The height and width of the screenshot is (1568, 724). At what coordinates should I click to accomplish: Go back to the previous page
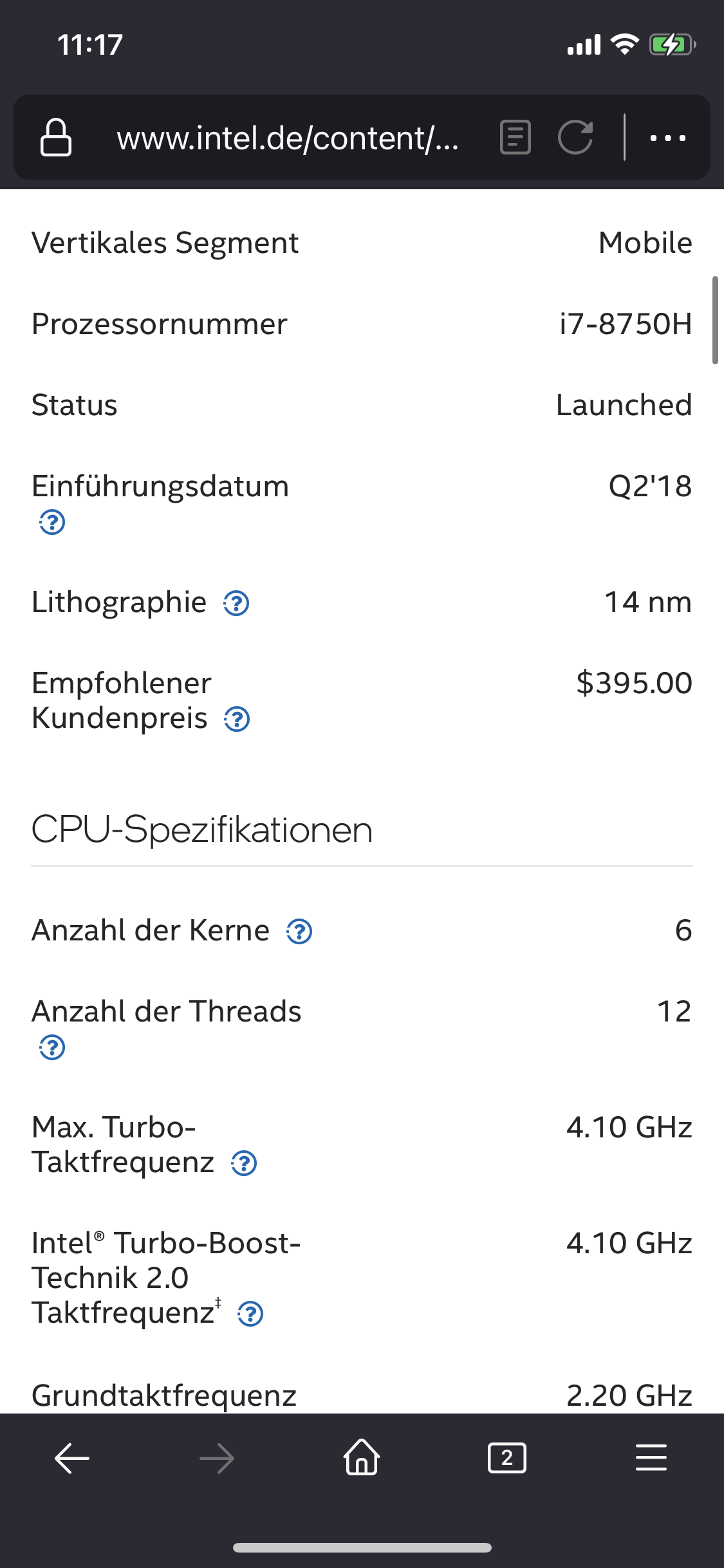click(x=72, y=1458)
